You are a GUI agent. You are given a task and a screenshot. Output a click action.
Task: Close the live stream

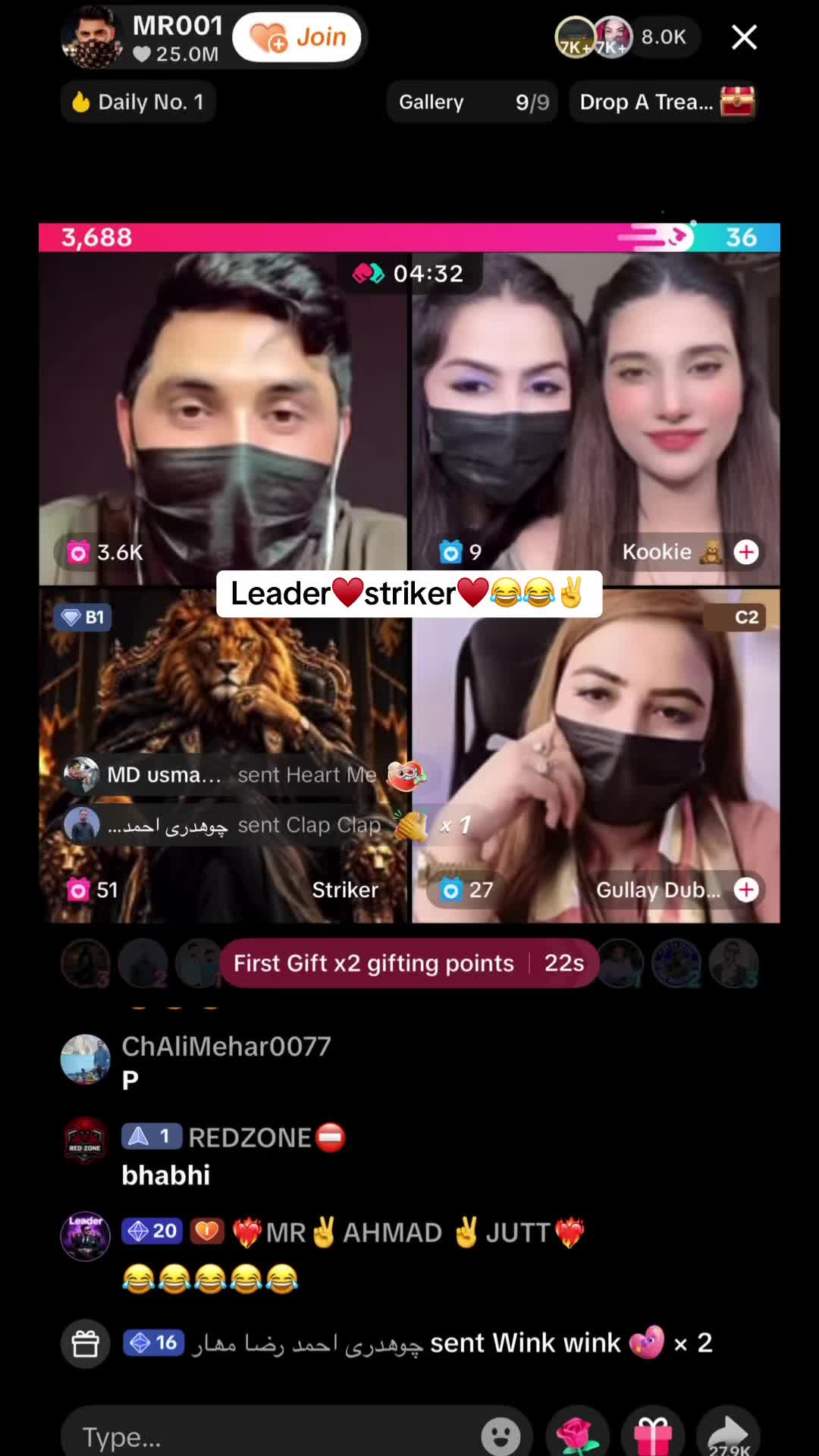744,37
